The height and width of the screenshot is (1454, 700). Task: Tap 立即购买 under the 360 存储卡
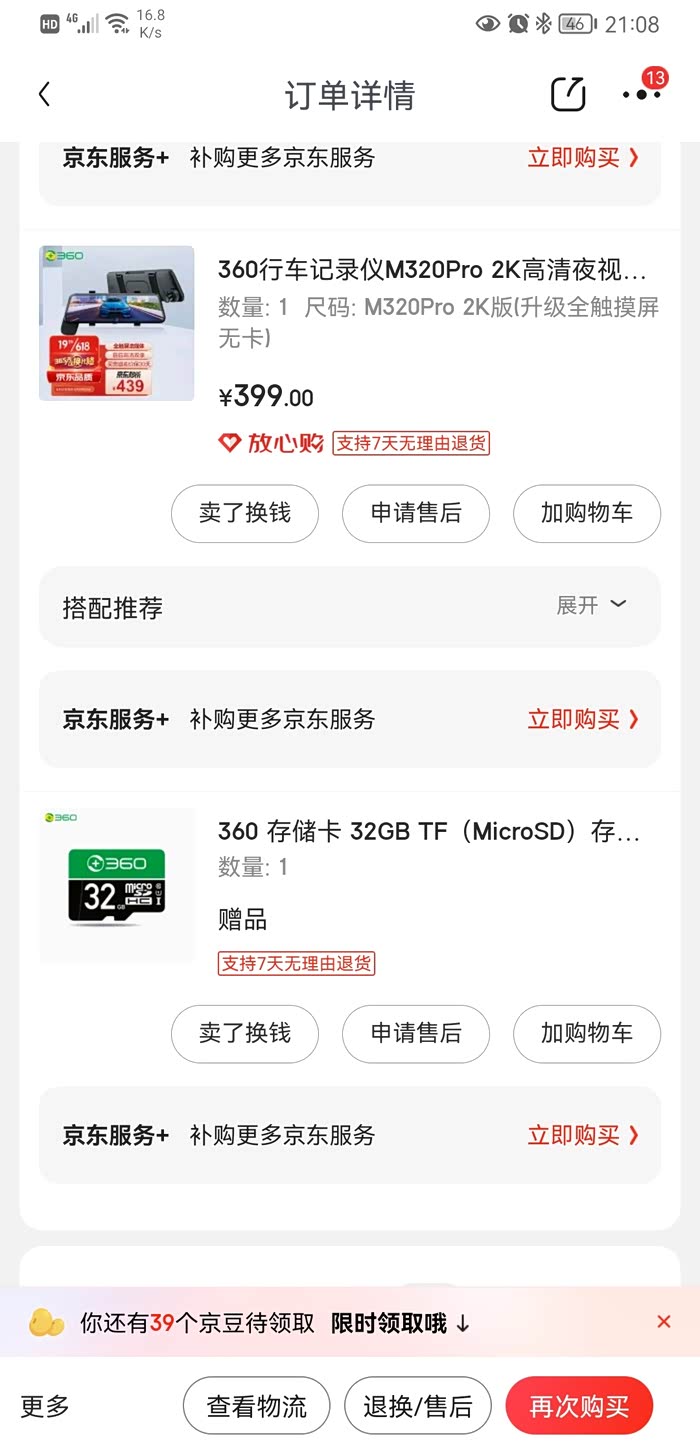click(x=583, y=1135)
